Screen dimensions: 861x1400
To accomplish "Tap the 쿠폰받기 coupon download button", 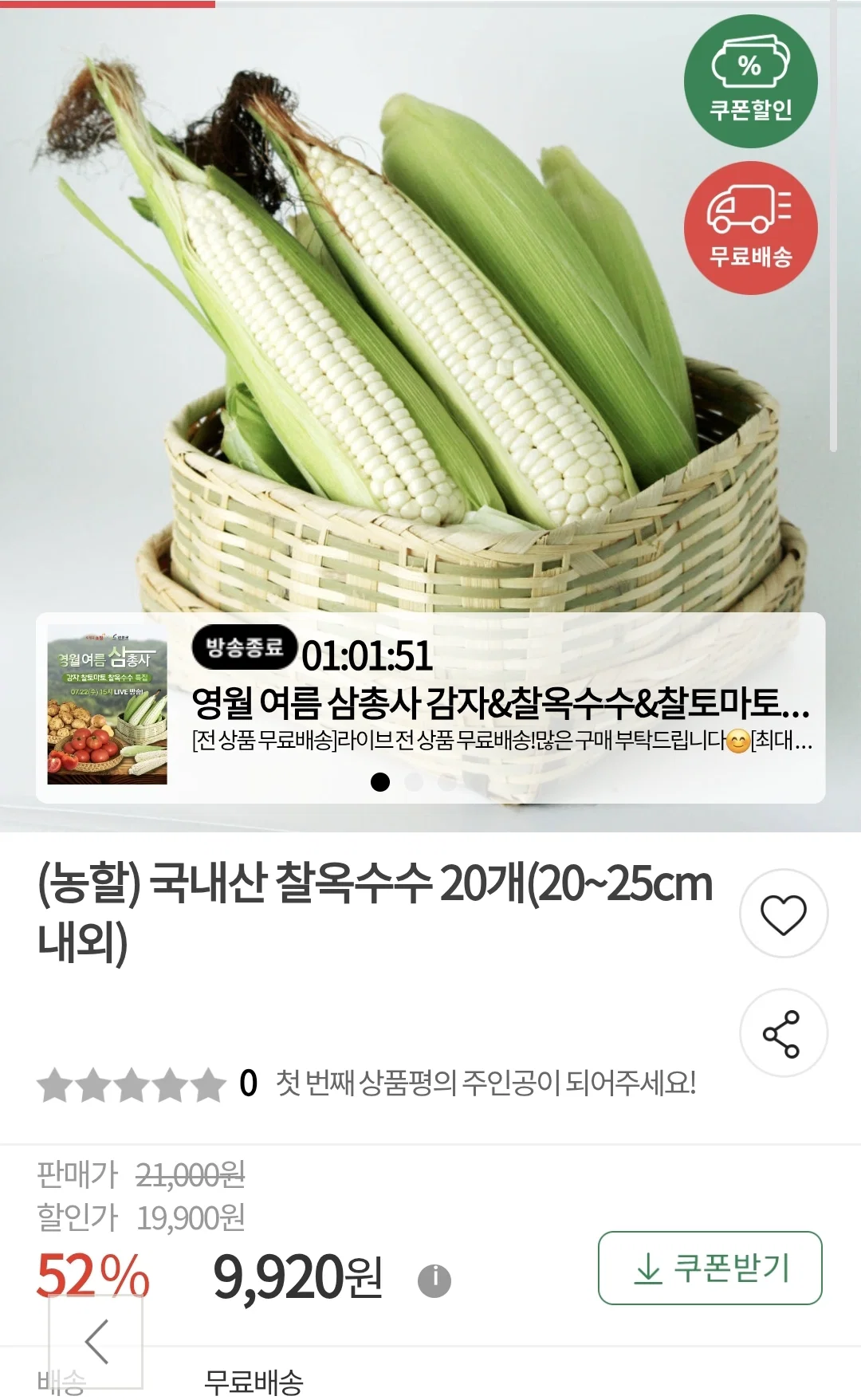I will click(x=710, y=1268).
